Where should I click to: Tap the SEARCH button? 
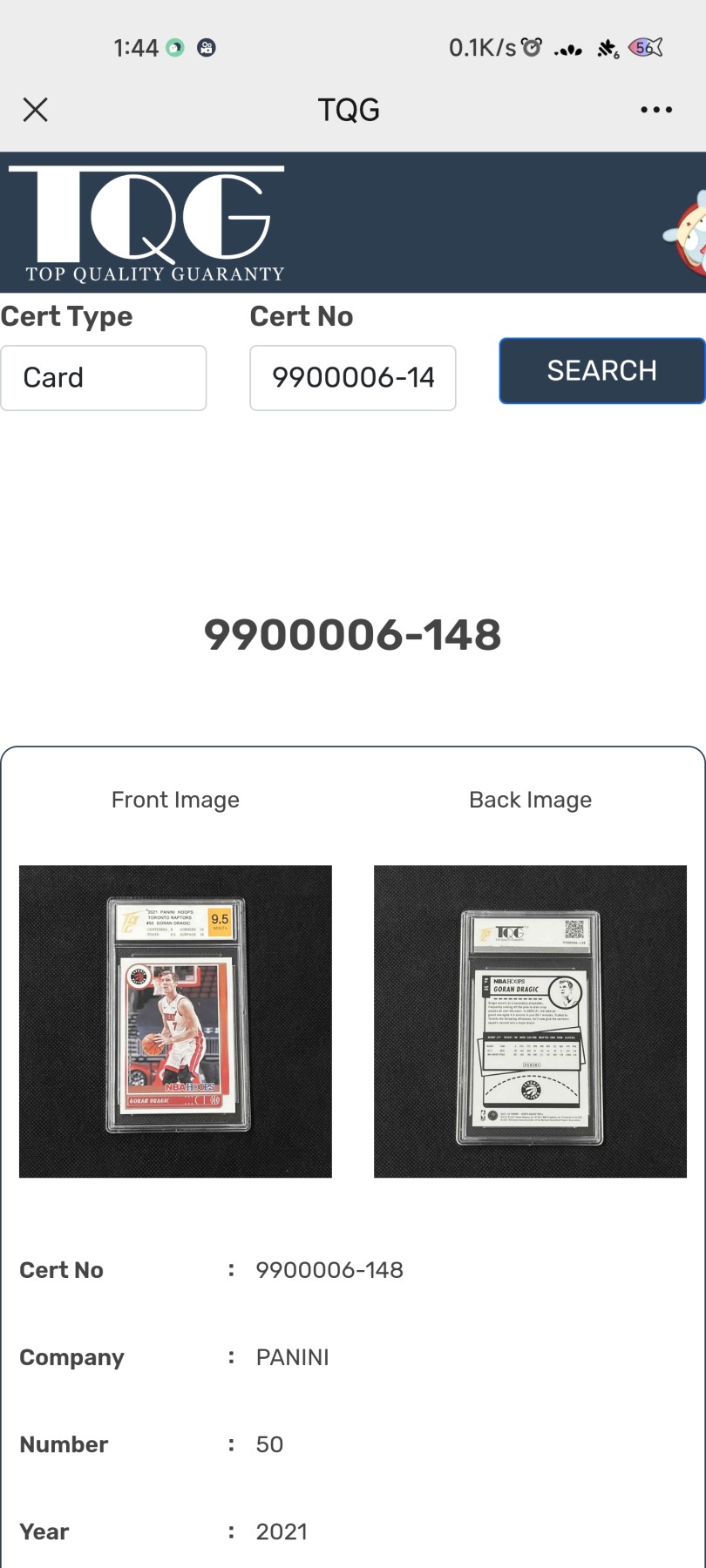(601, 371)
